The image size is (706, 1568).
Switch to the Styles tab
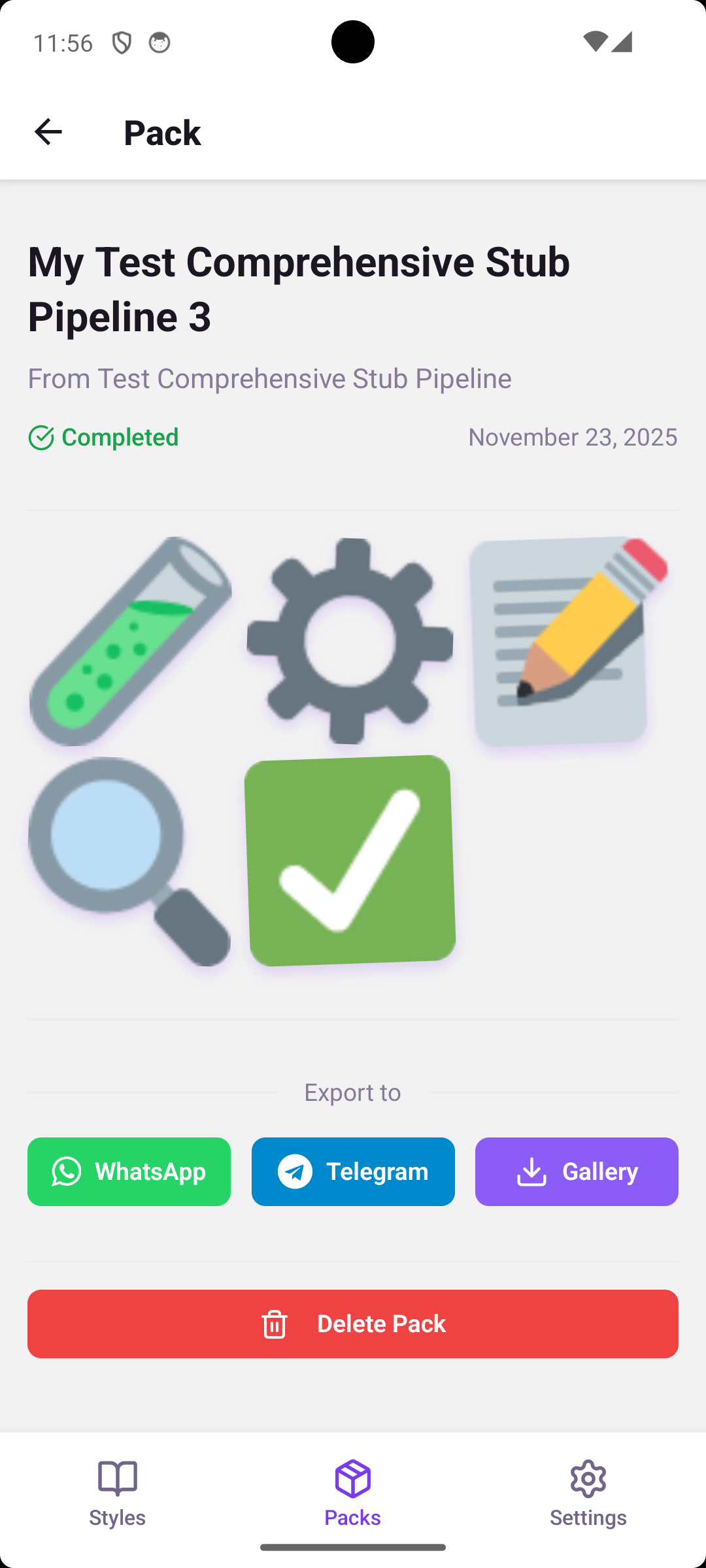(117, 1496)
